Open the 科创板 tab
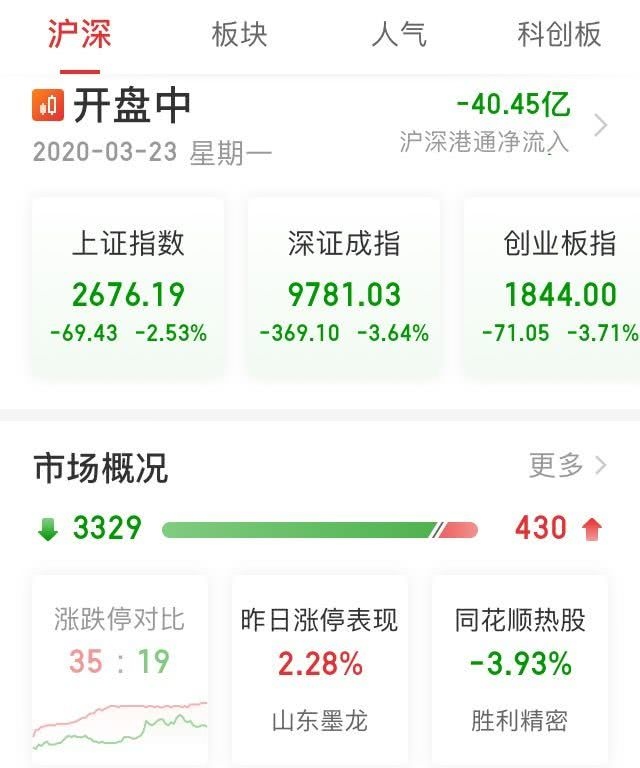Viewport: 640px width, 768px height. pyautogui.click(x=559, y=35)
